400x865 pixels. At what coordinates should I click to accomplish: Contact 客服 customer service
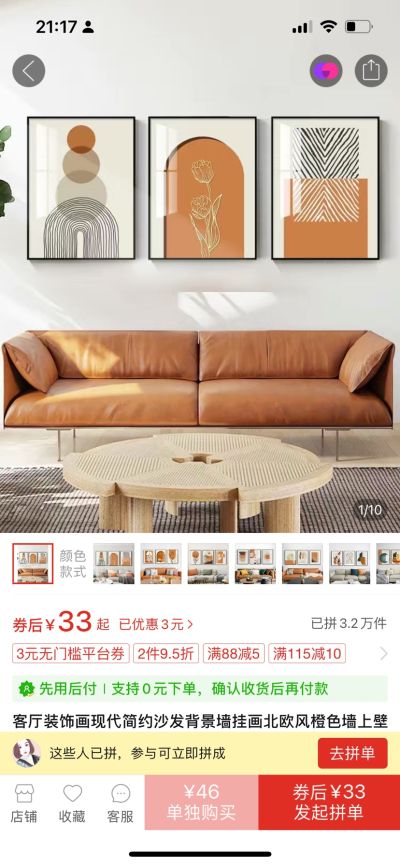coord(120,803)
